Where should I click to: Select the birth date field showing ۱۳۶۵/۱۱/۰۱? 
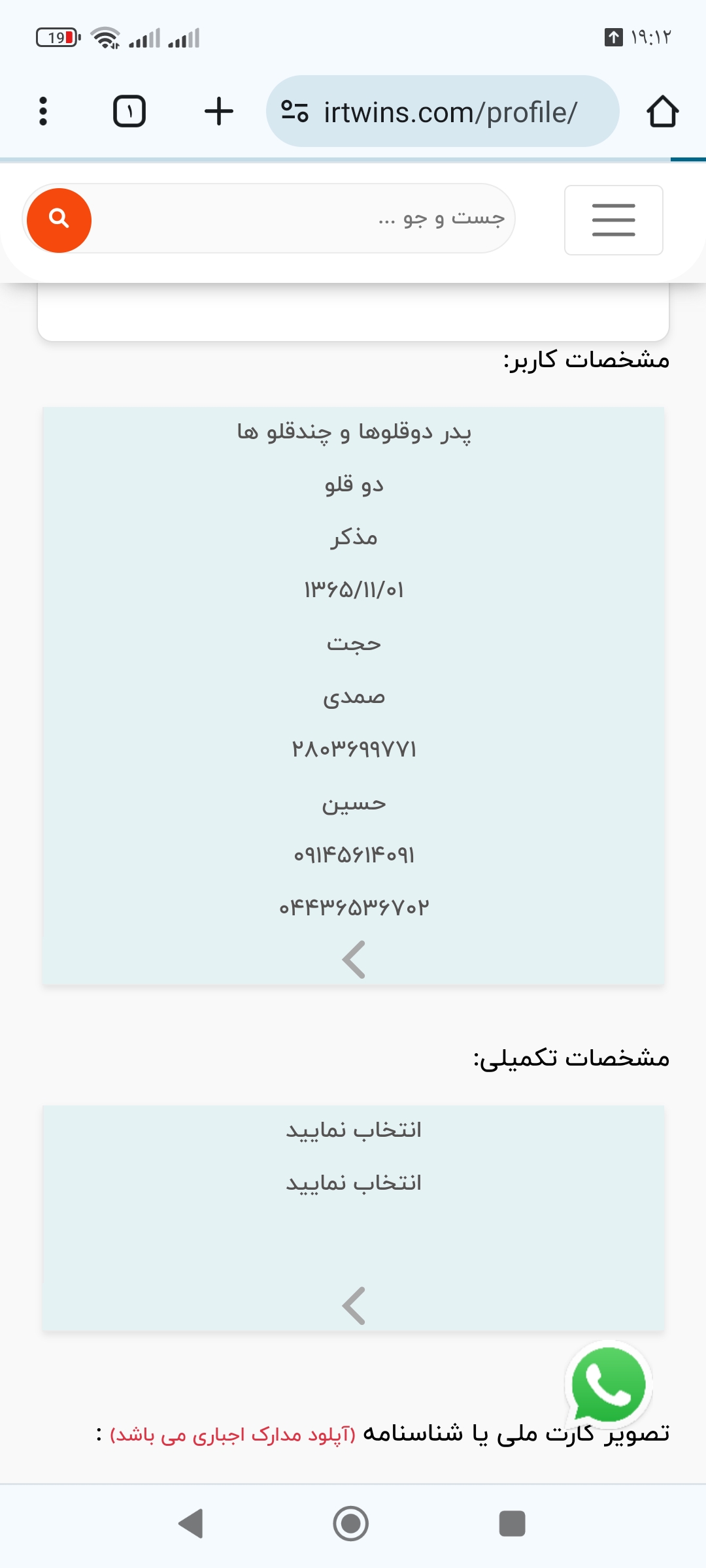coord(353,590)
